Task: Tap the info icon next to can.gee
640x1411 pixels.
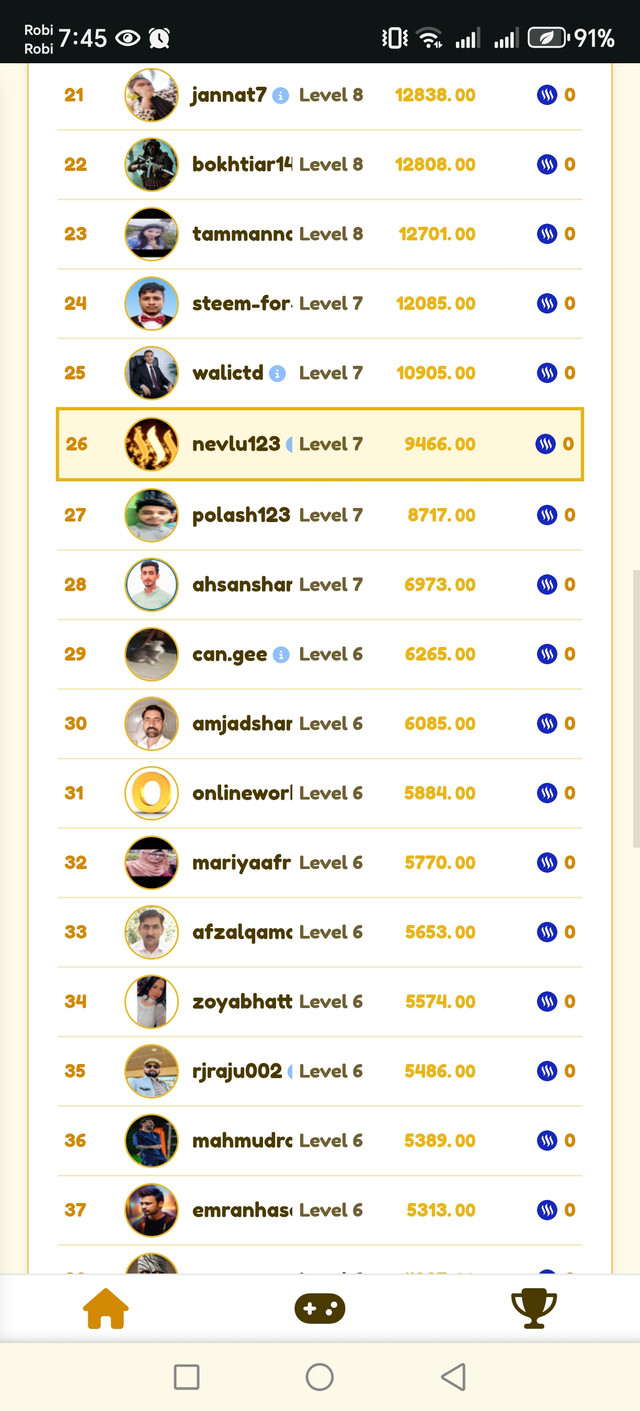Action: click(281, 655)
